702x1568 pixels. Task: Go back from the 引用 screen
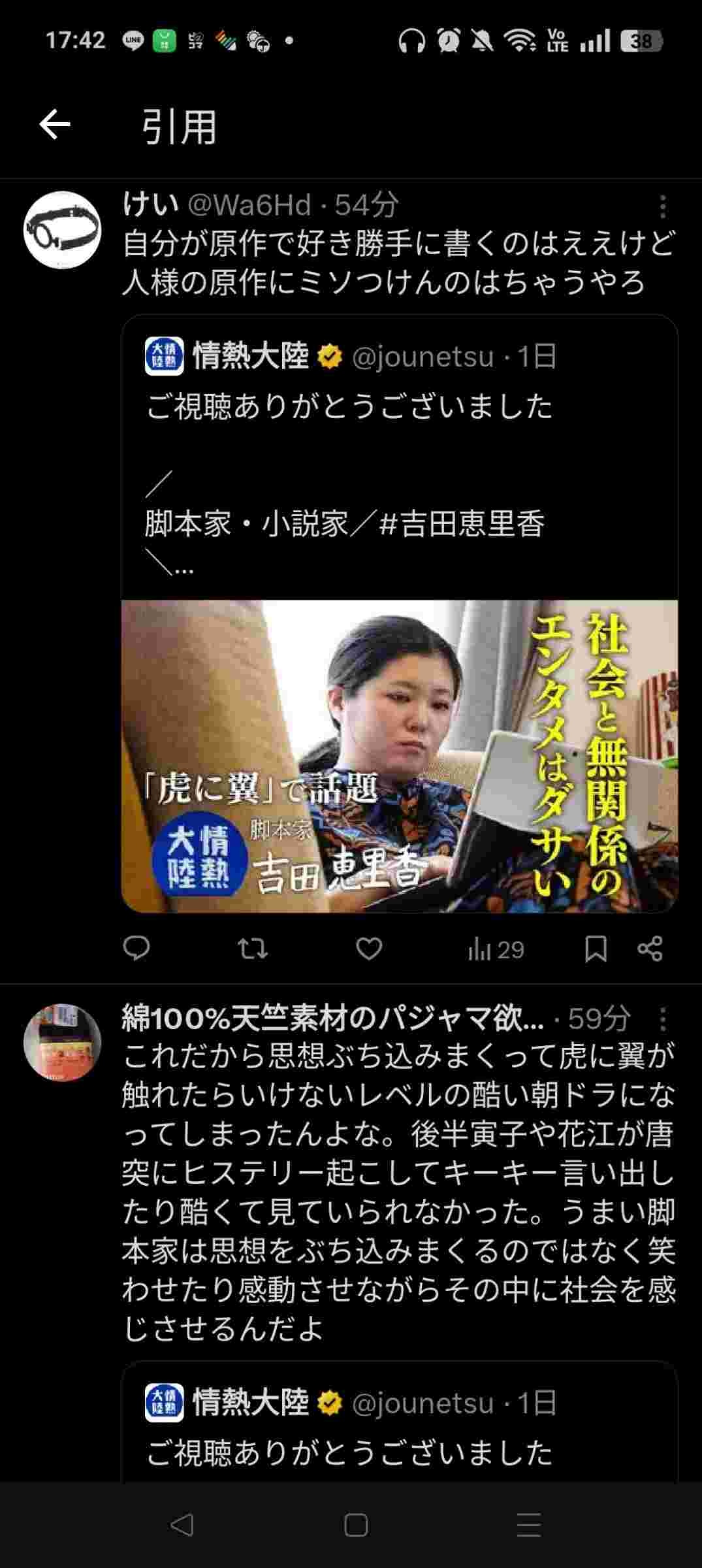coord(55,124)
